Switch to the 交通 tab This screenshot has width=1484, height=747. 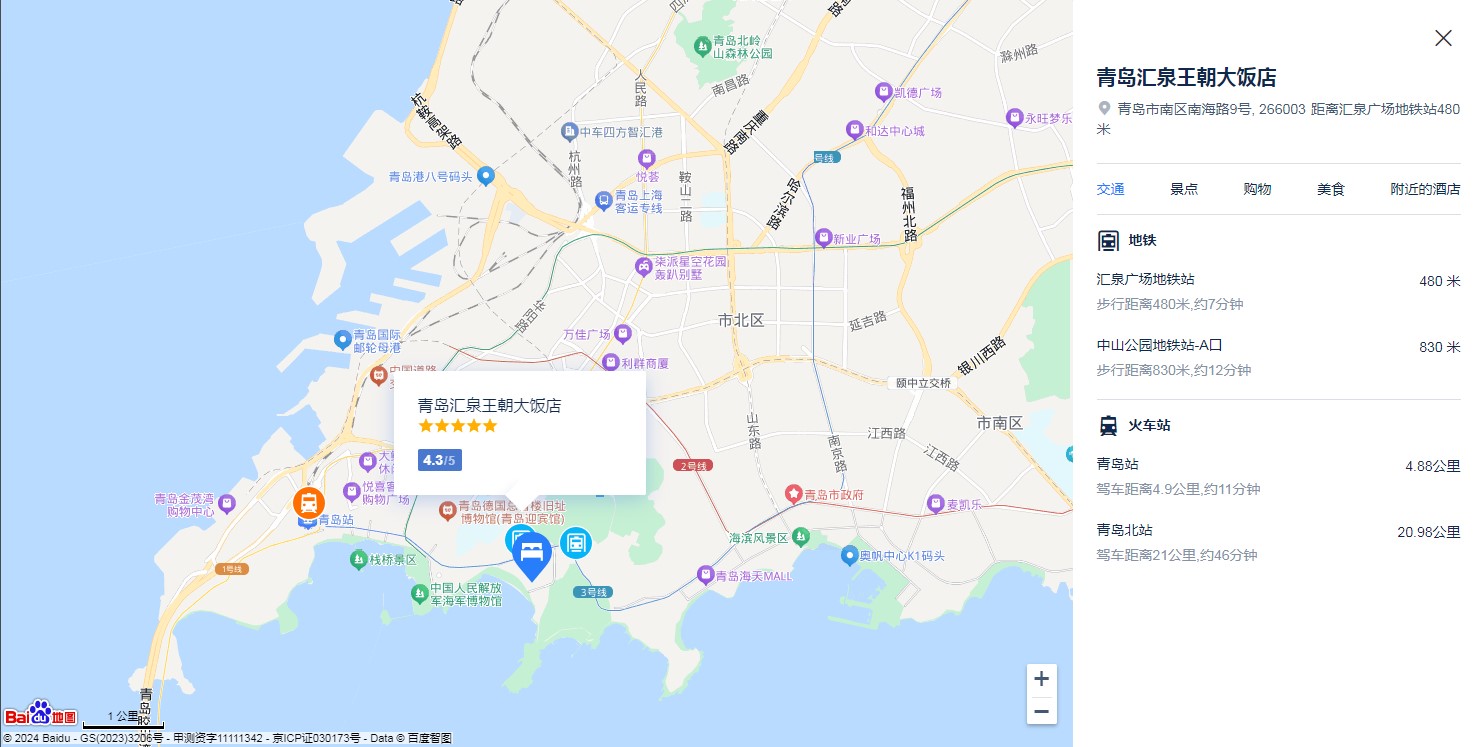1110,189
